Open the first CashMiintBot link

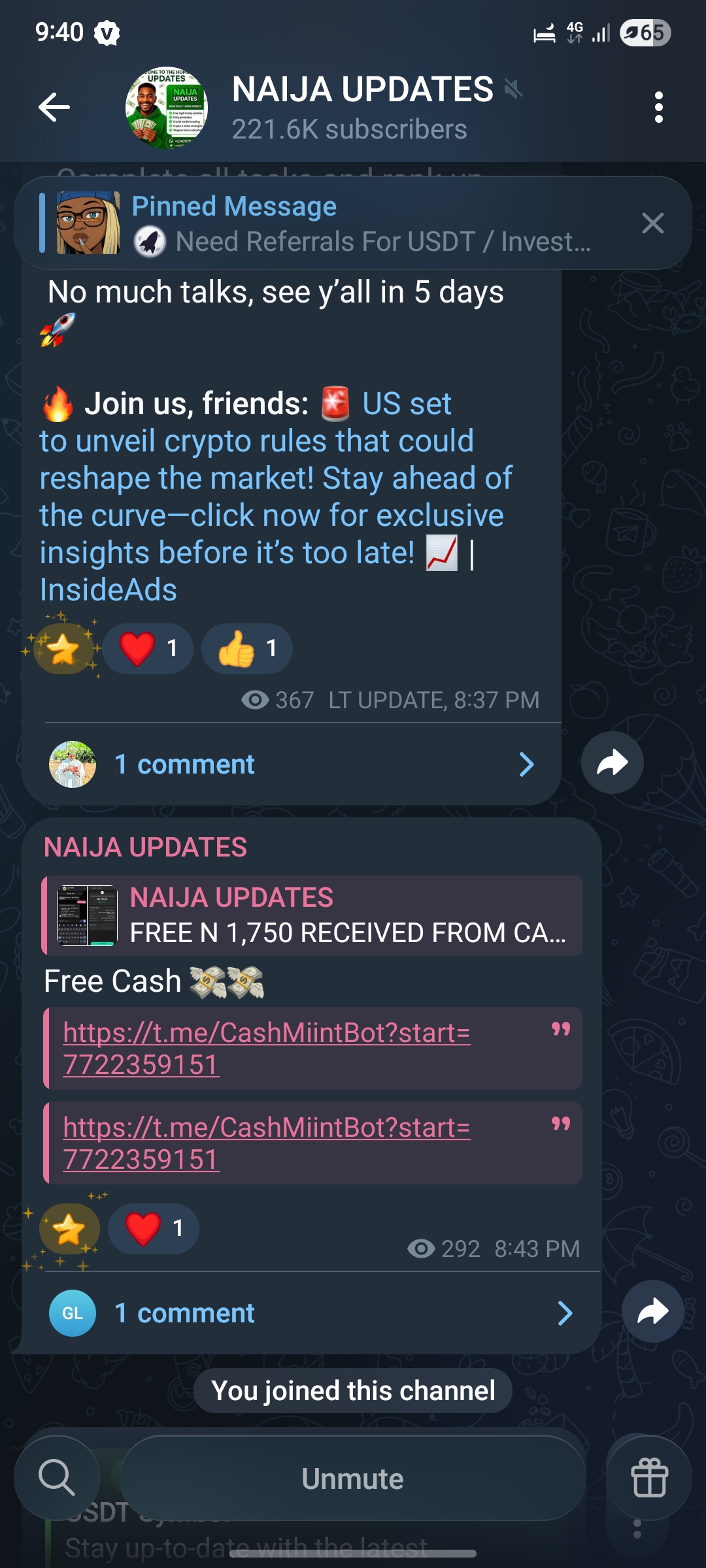click(x=267, y=1048)
